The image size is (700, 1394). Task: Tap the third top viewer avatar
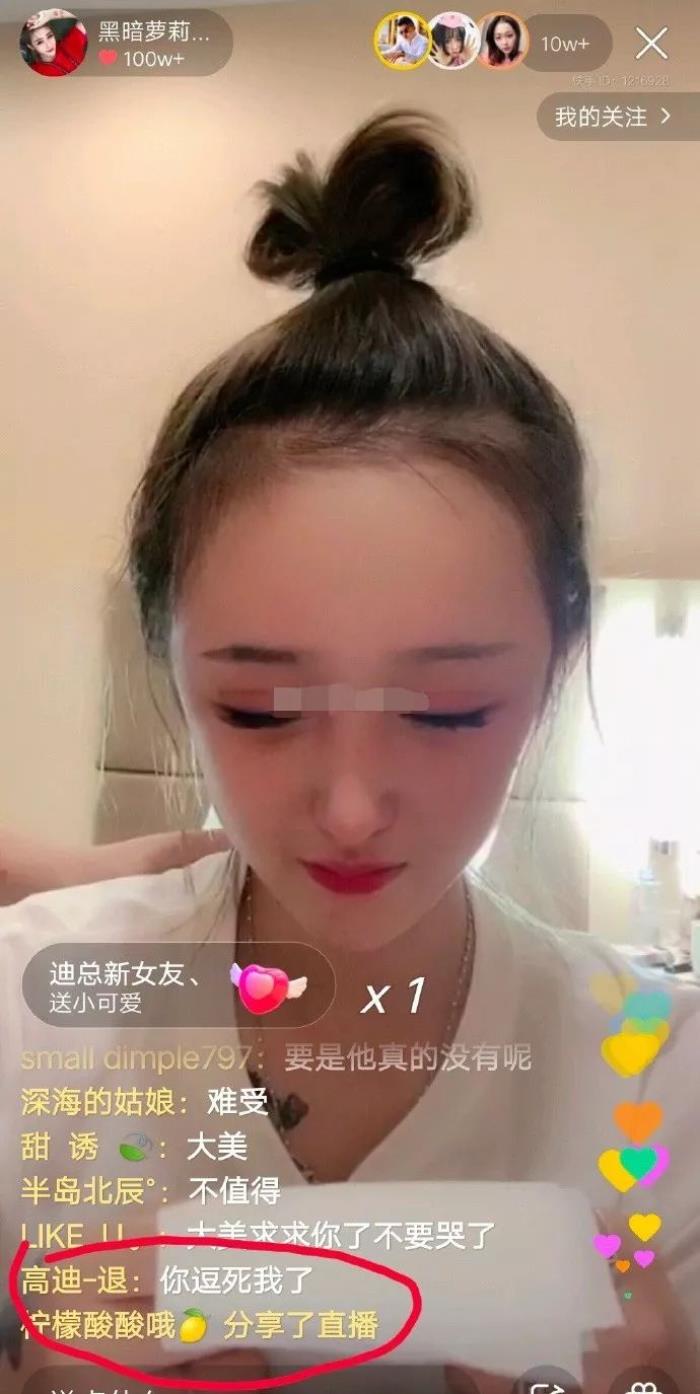point(502,41)
